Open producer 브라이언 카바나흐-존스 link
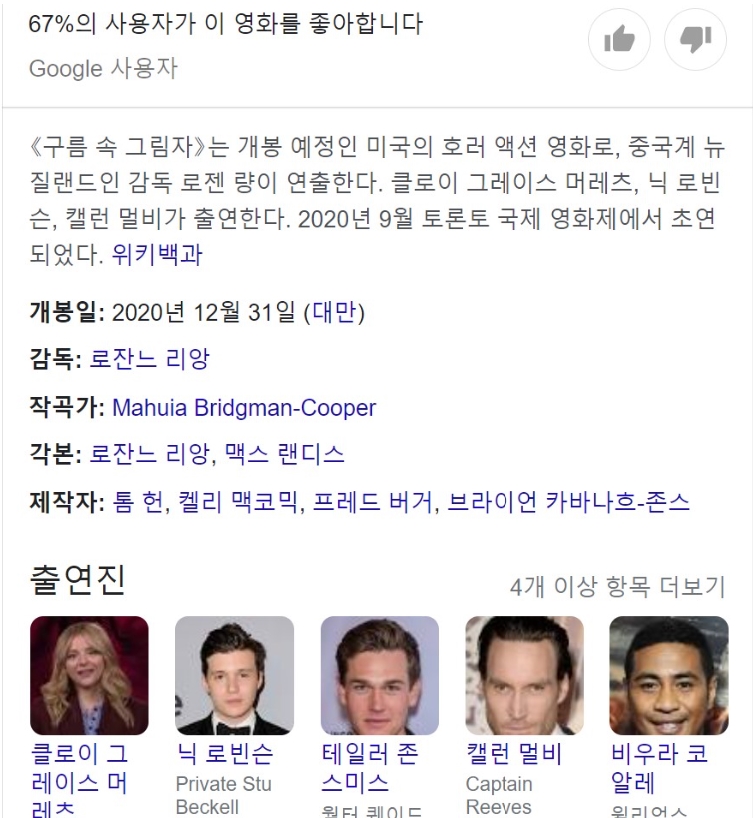The height and width of the screenshot is (818, 753). point(569,502)
